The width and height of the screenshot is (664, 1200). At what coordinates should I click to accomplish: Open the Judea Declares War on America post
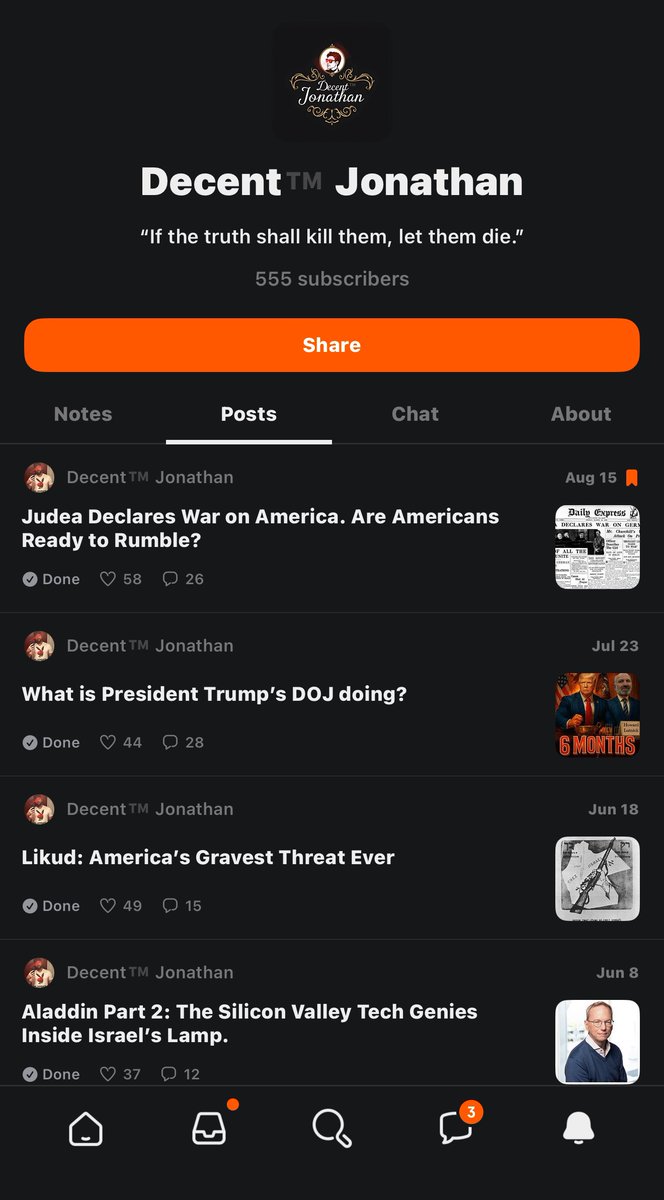(x=261, y=529)
